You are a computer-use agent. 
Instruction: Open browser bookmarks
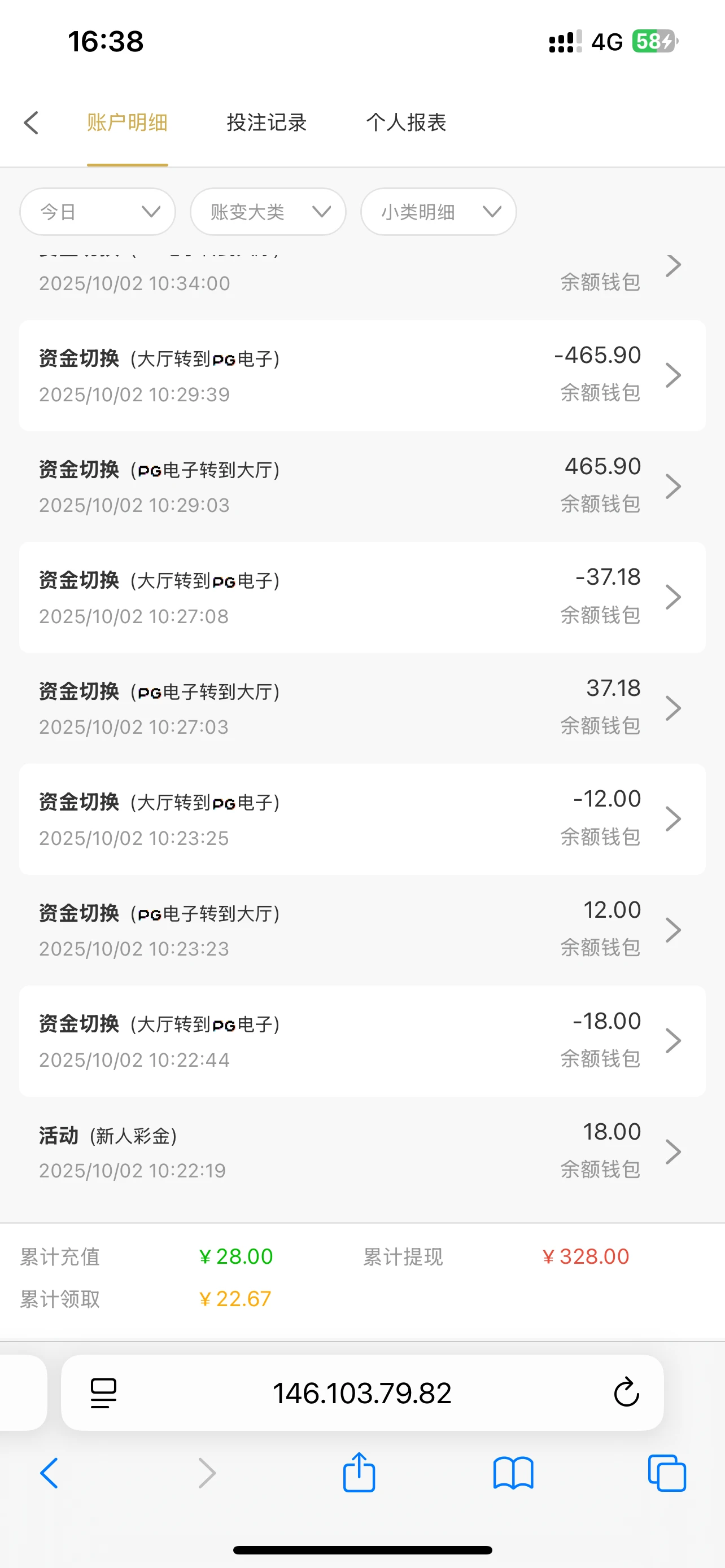click(x=513, y=1473)
